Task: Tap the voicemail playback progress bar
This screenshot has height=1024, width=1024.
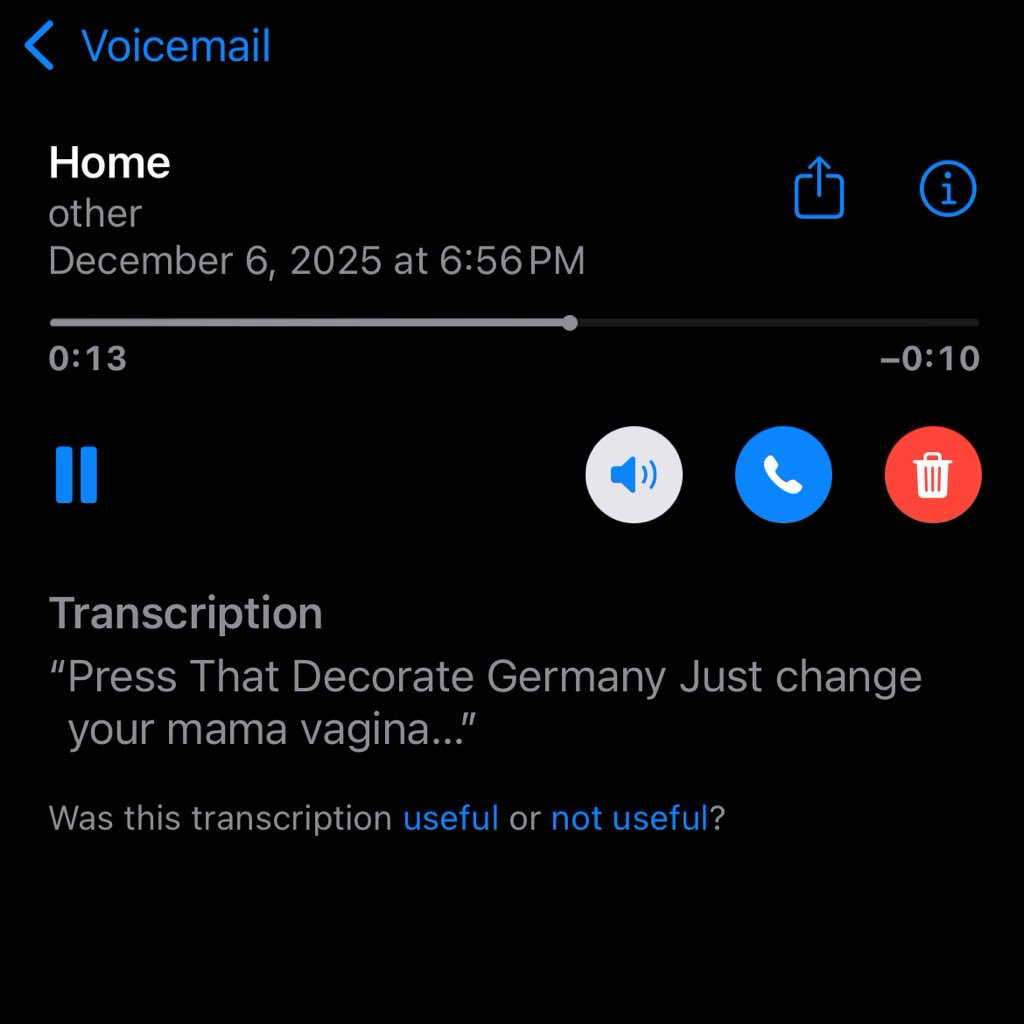Action: (x=514, y=323)
